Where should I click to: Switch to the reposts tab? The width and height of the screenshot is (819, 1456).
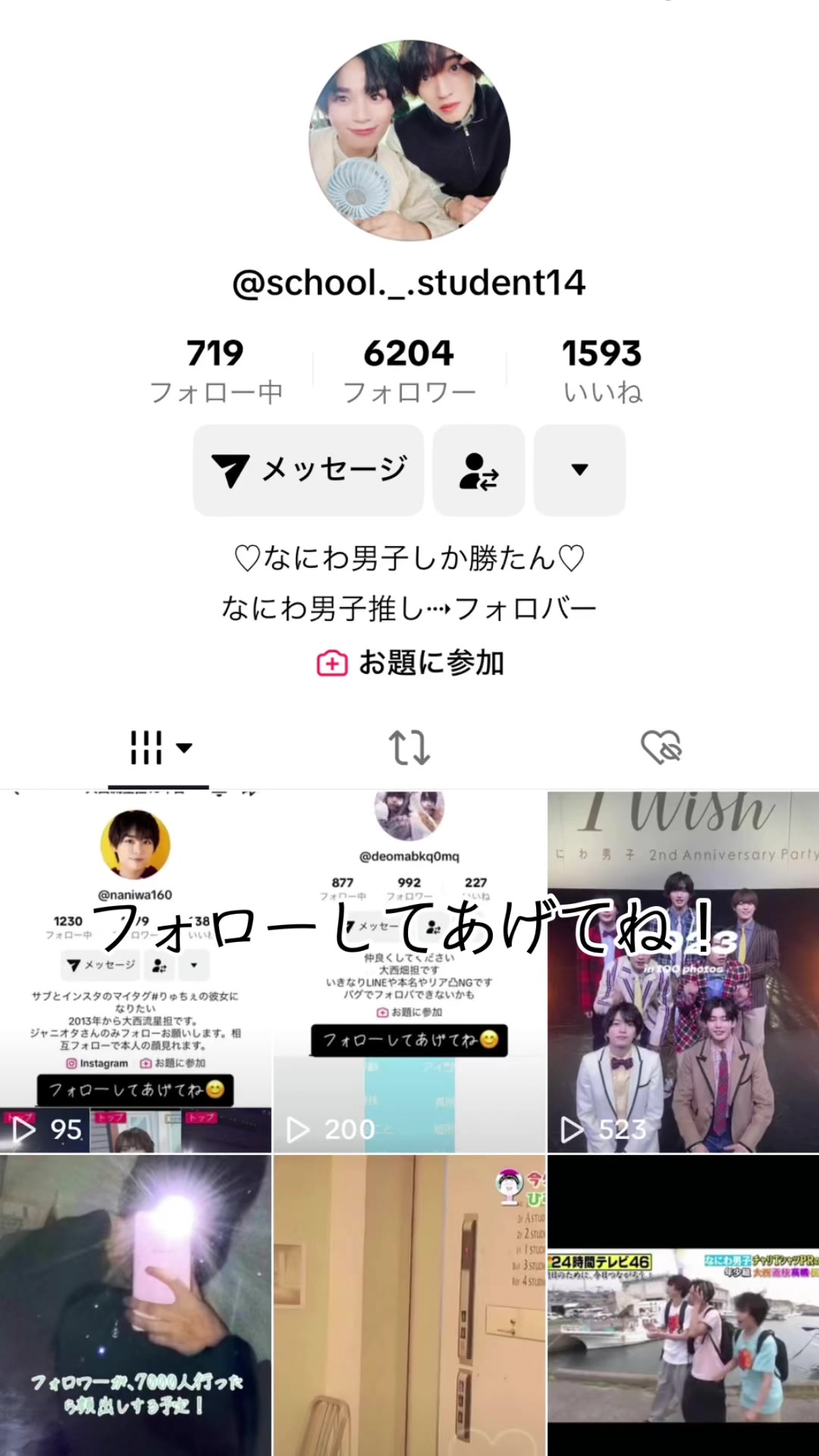pos(409,748)
